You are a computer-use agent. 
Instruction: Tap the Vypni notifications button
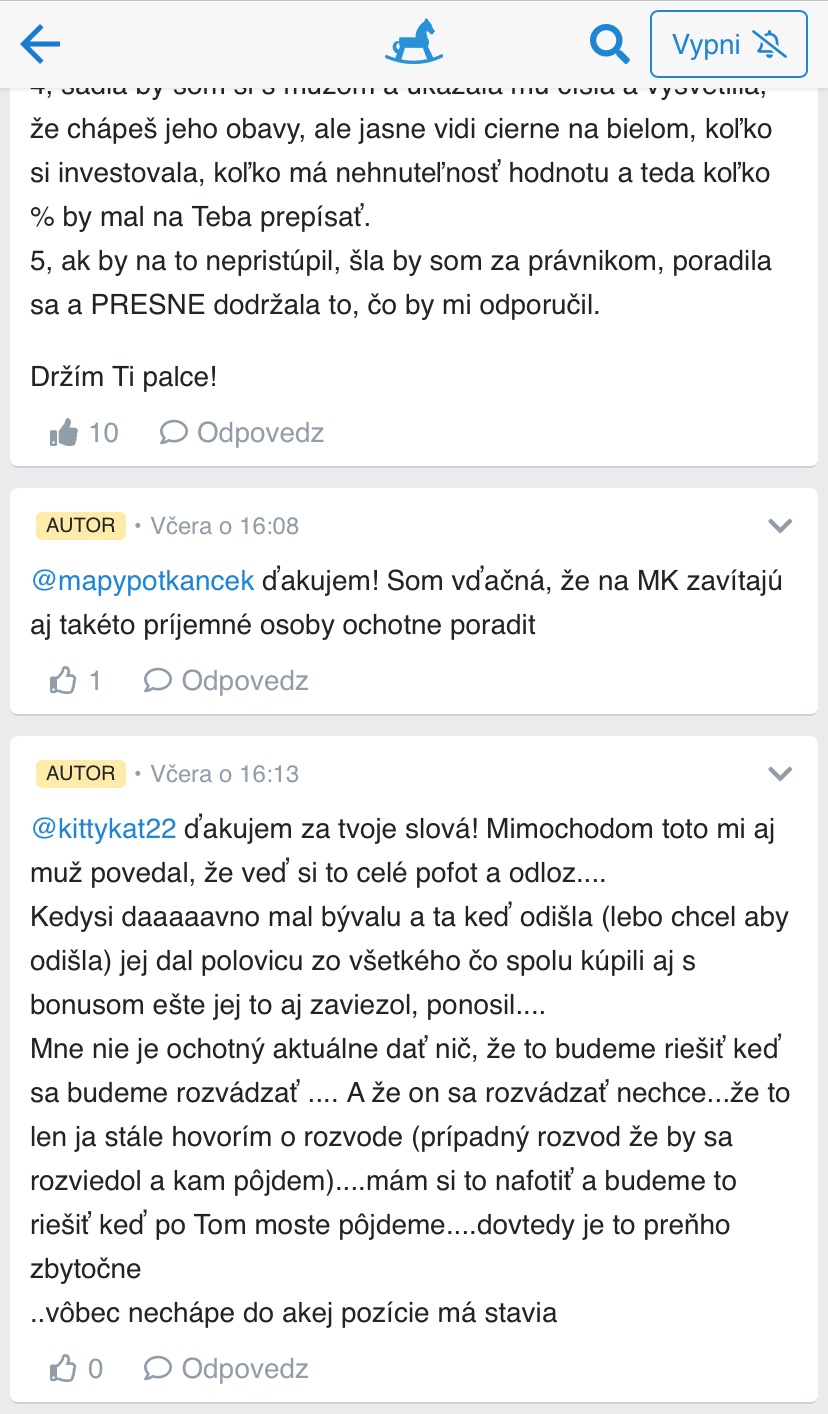click(728, 44)
